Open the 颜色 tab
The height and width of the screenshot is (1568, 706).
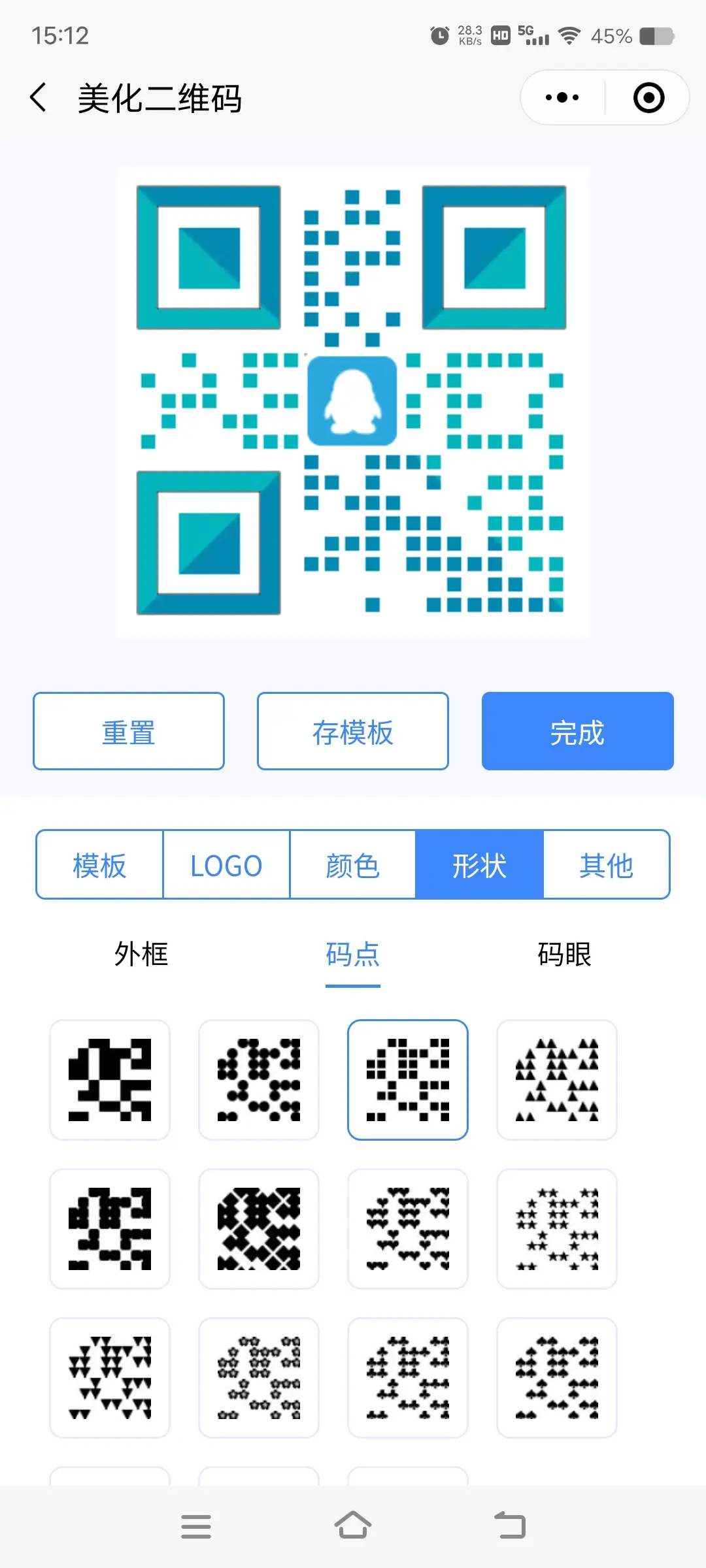point(353,865)
